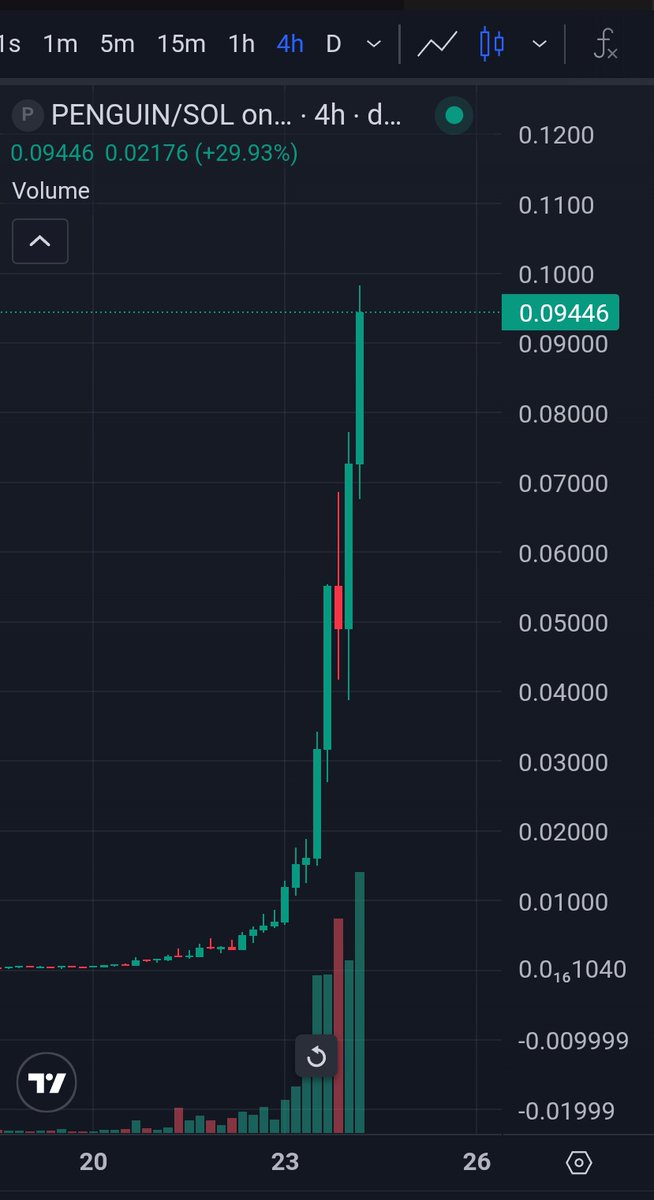Viewport: 654px width, 1200px height.
Task: Switch to the 1h interval
Action: click(x=241, y=44)
